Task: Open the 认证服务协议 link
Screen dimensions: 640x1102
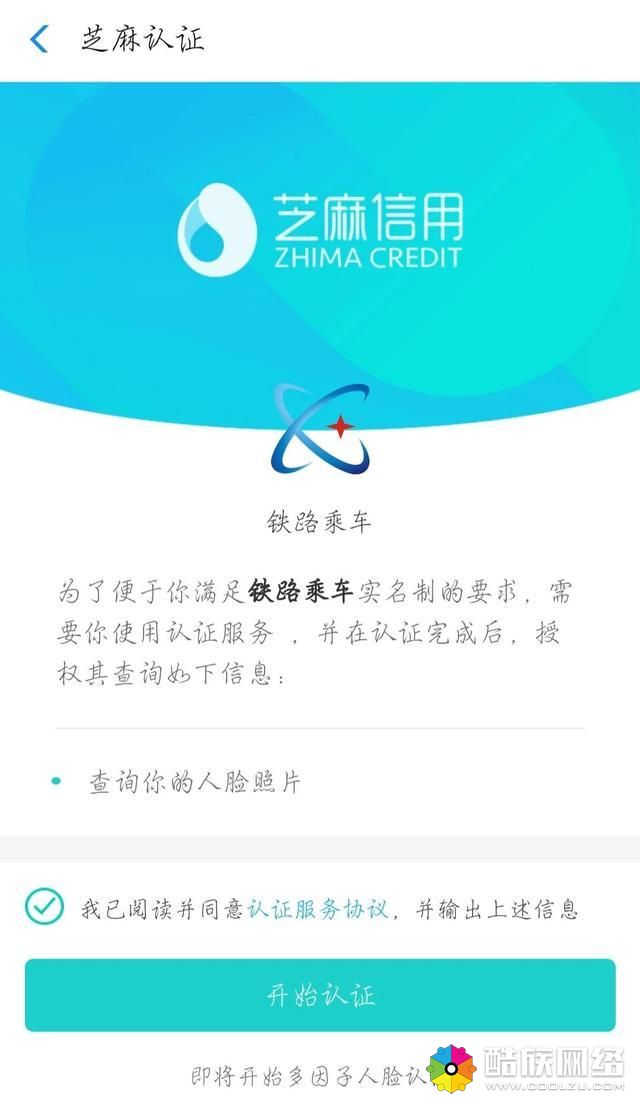Action: click(317, 909)
